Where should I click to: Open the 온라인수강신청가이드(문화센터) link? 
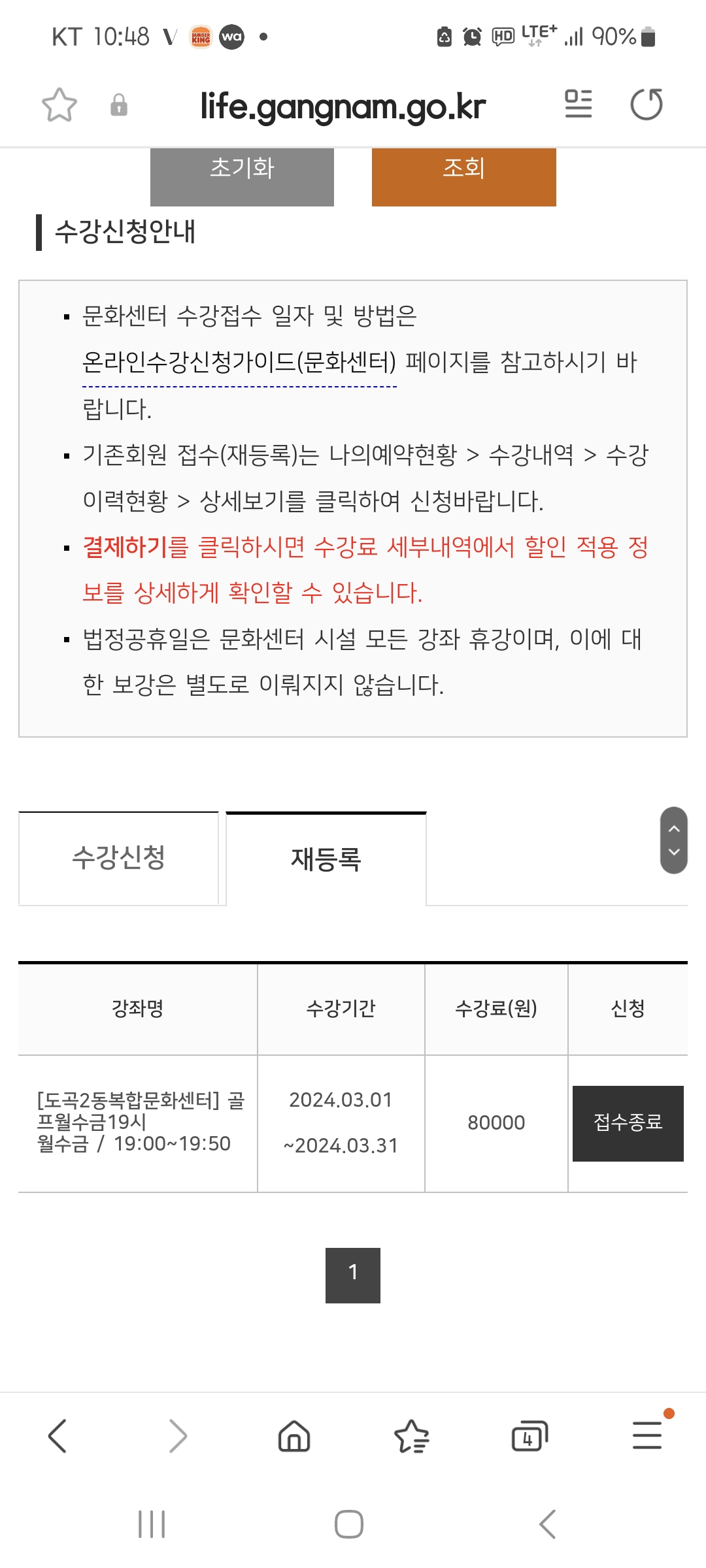click(239, 362)
